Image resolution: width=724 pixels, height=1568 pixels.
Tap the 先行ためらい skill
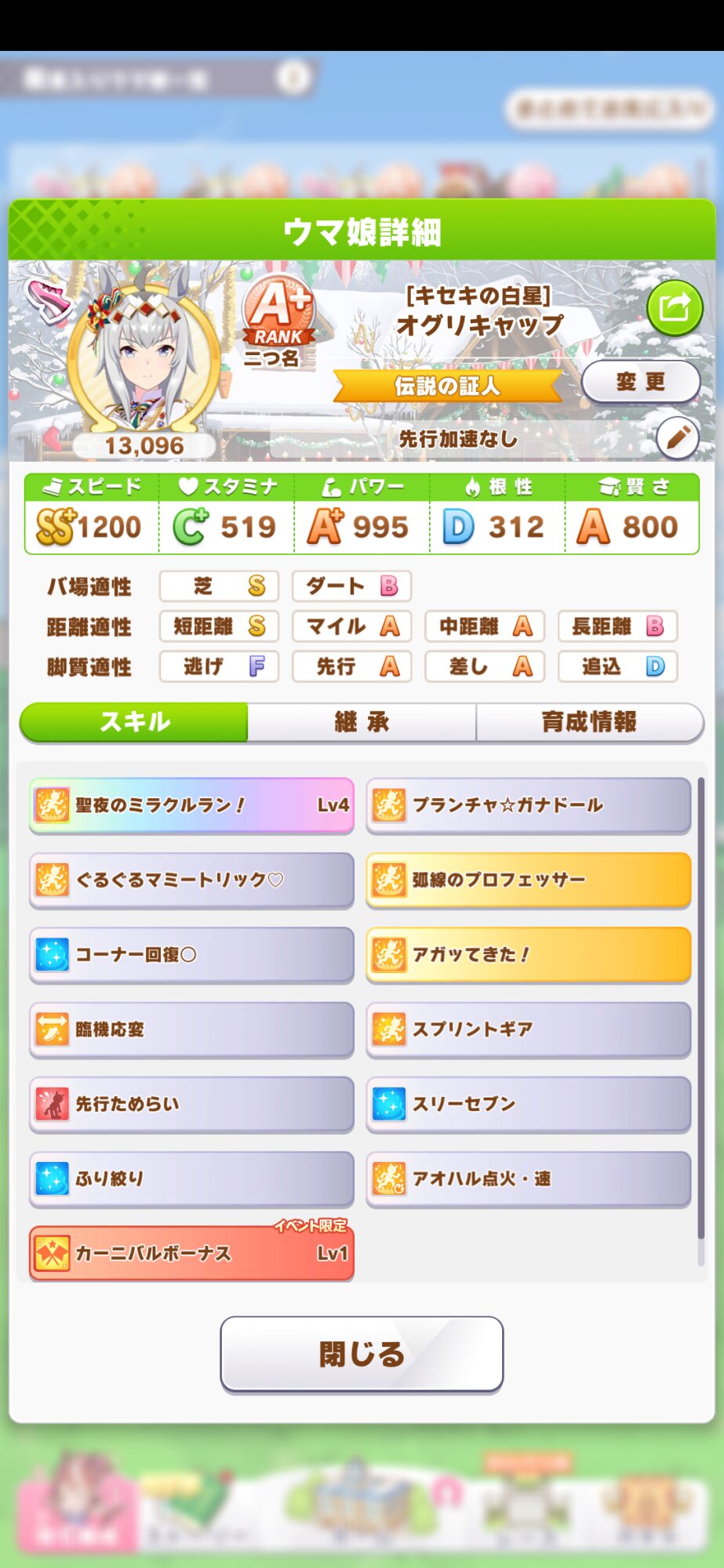click(191, 1104)
